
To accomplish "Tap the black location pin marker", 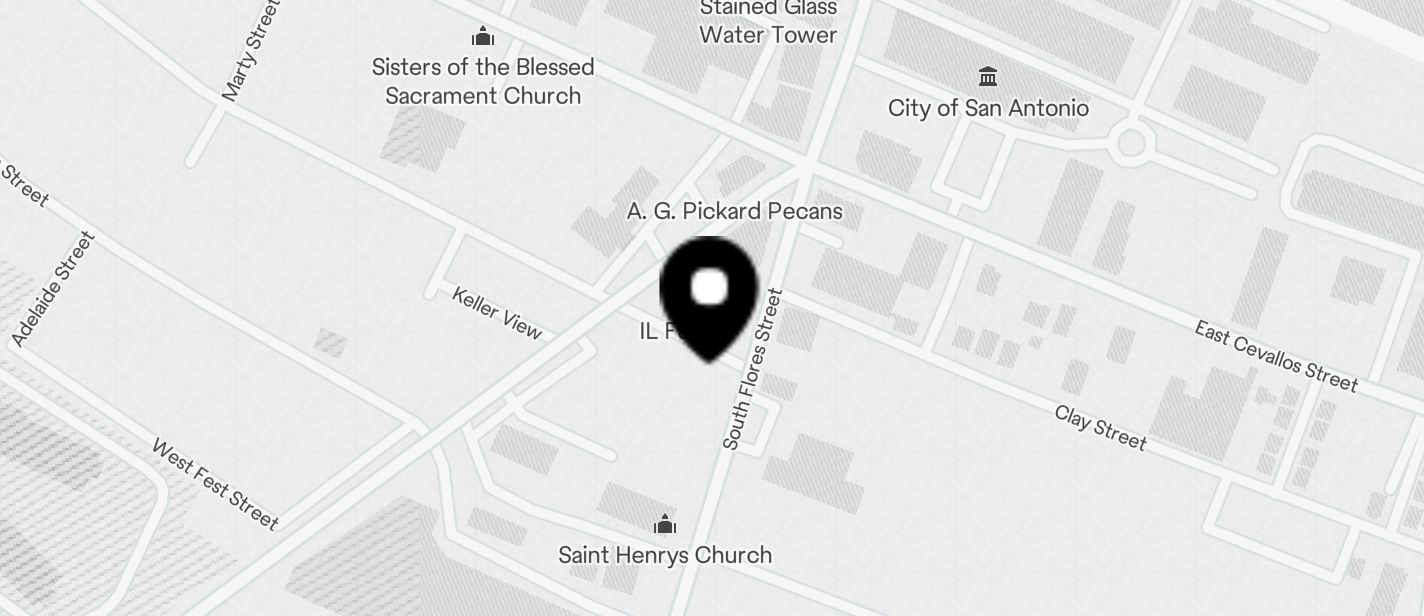I will pyautogui.click(x=709, y=295).
